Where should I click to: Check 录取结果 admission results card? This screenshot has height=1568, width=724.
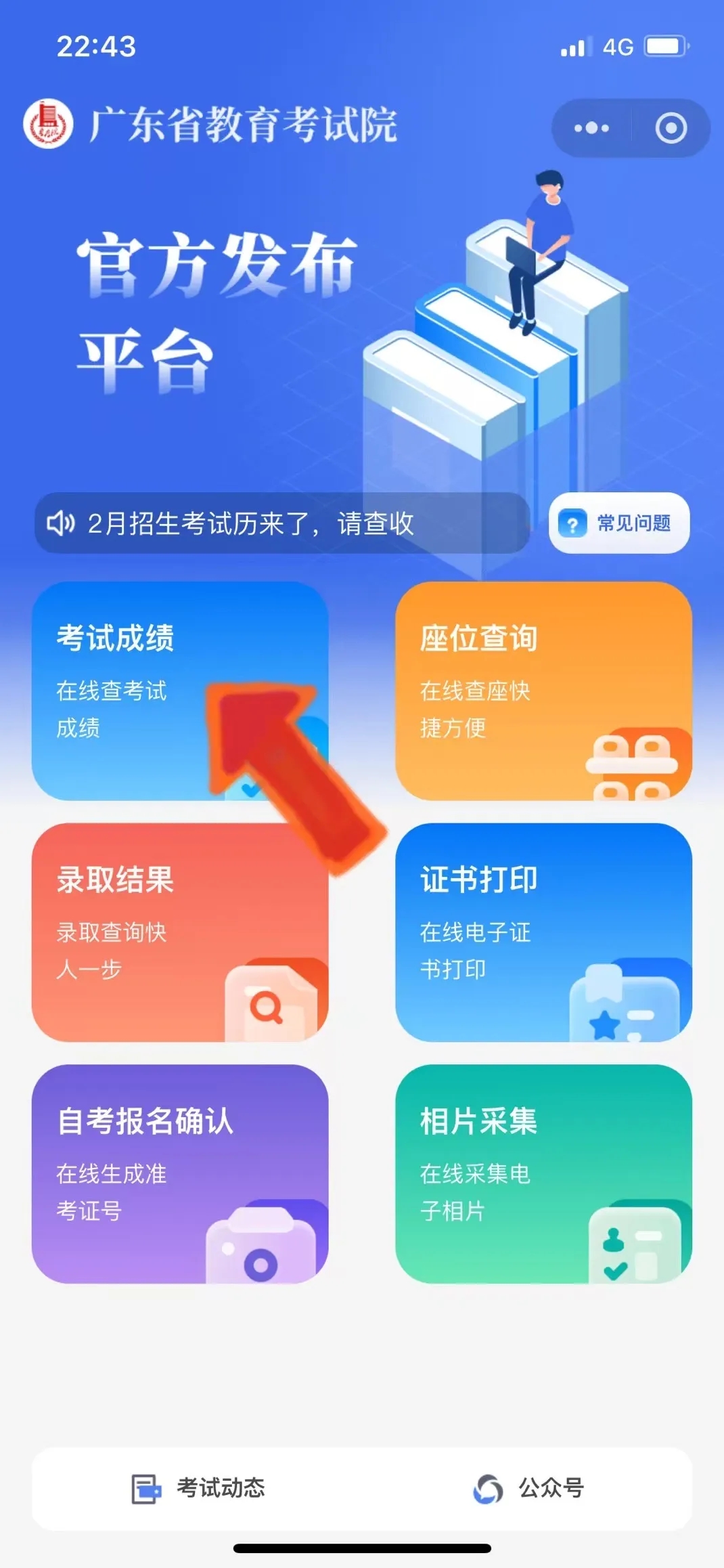(179, 932)
